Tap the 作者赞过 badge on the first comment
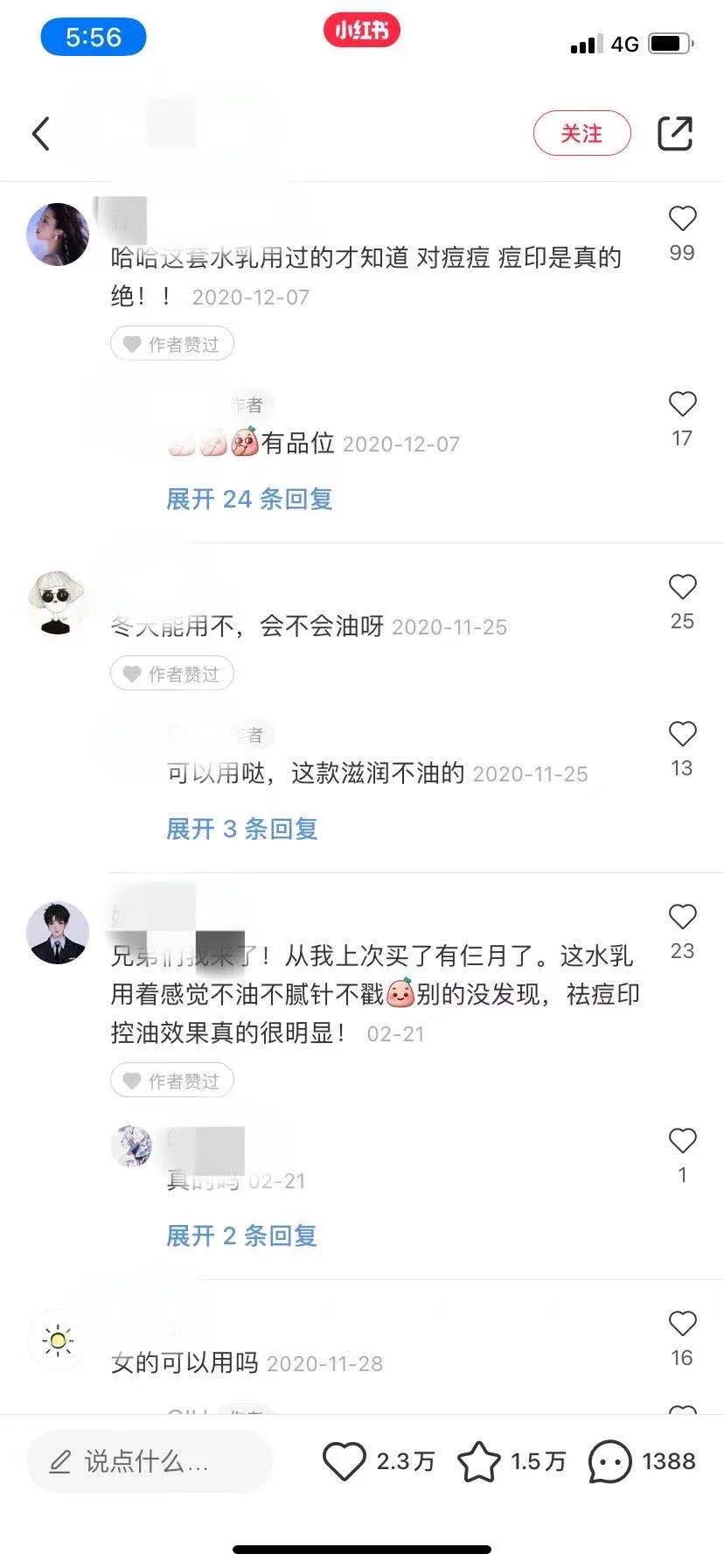This screenshot has height=1568, width=724. pos(171,343)
